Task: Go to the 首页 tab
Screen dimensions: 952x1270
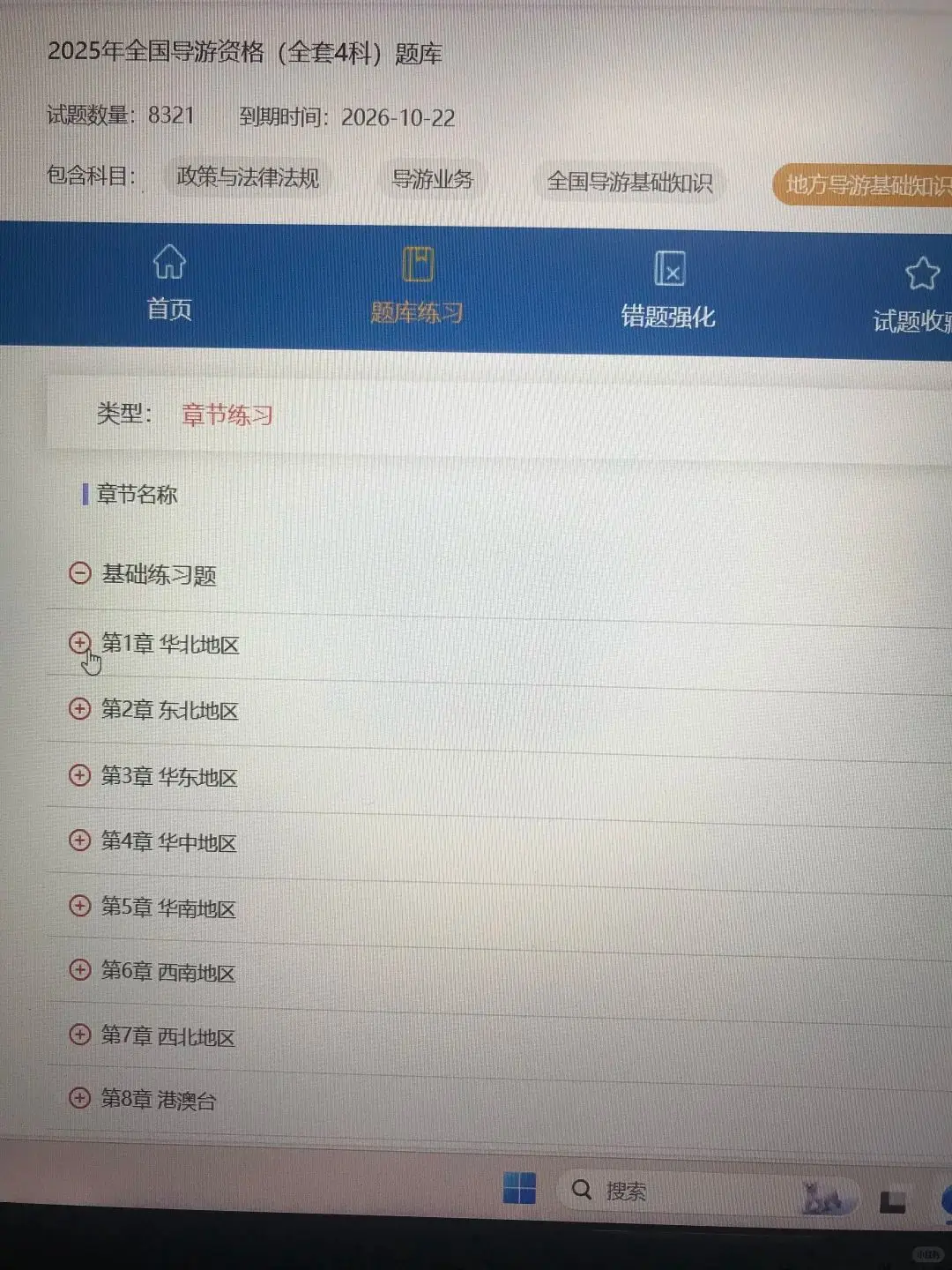Action: coord(169,284)
